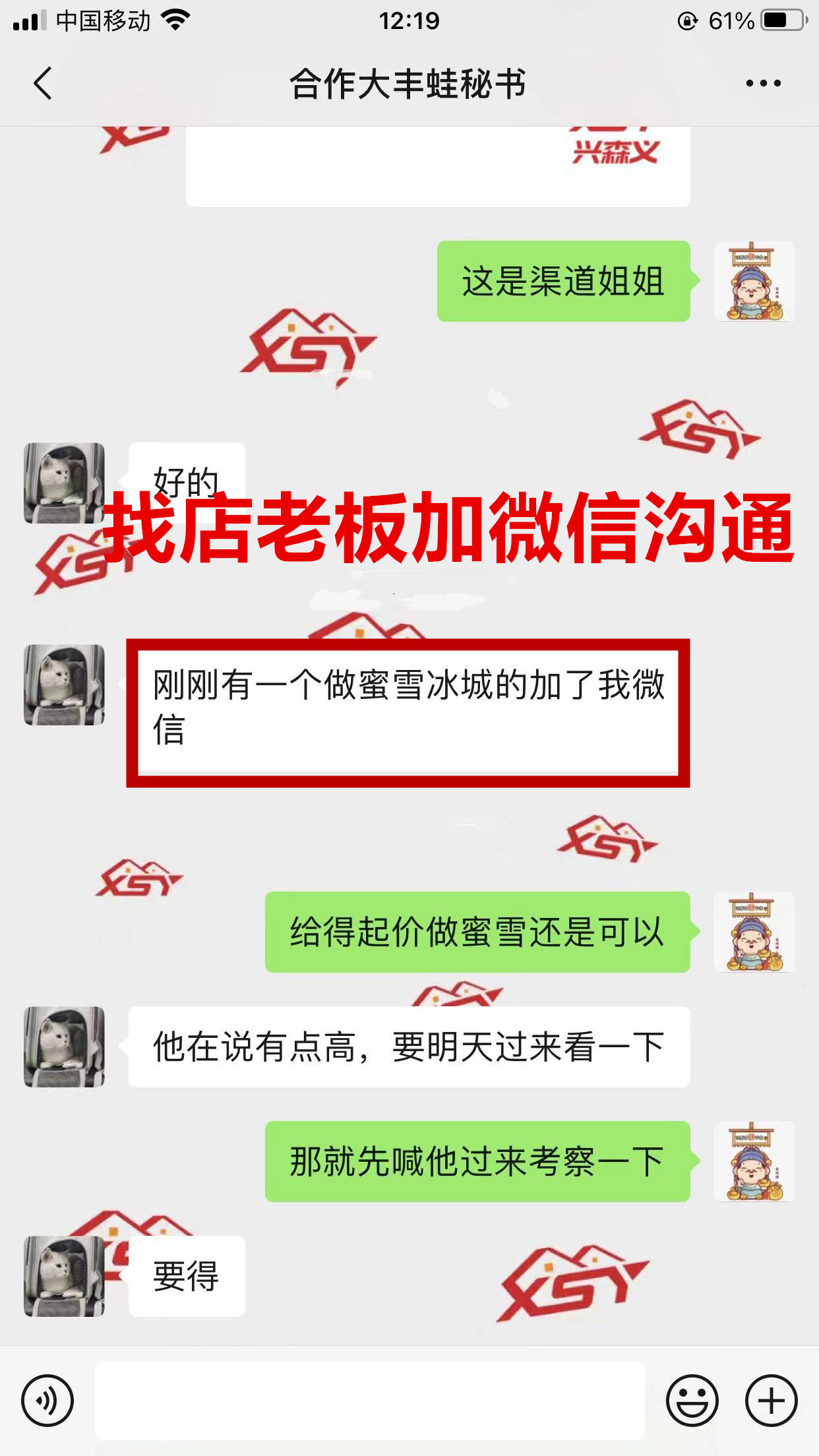Switch to voice message input

tap(47, 1400)
